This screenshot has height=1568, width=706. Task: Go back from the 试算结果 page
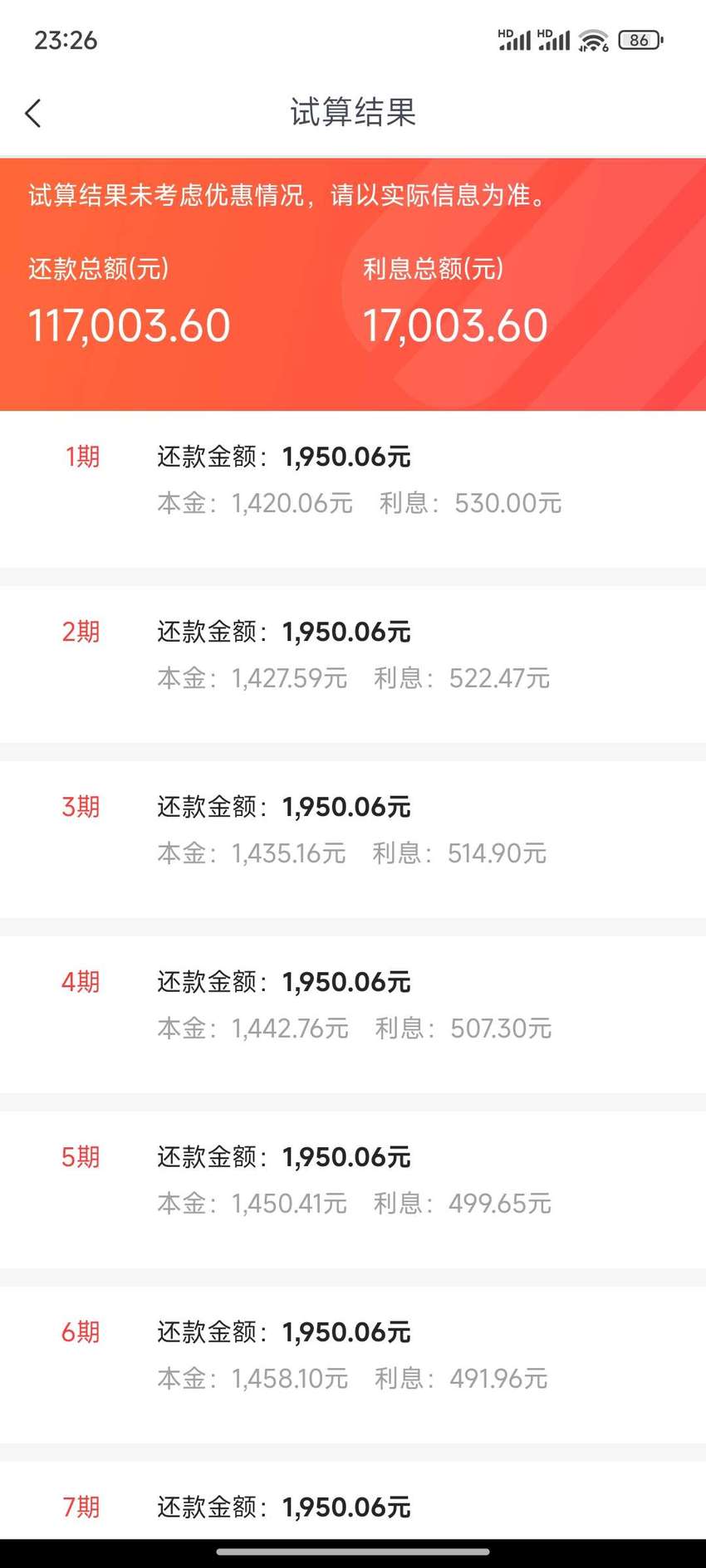pyautogui.click(x=33, y=113)
